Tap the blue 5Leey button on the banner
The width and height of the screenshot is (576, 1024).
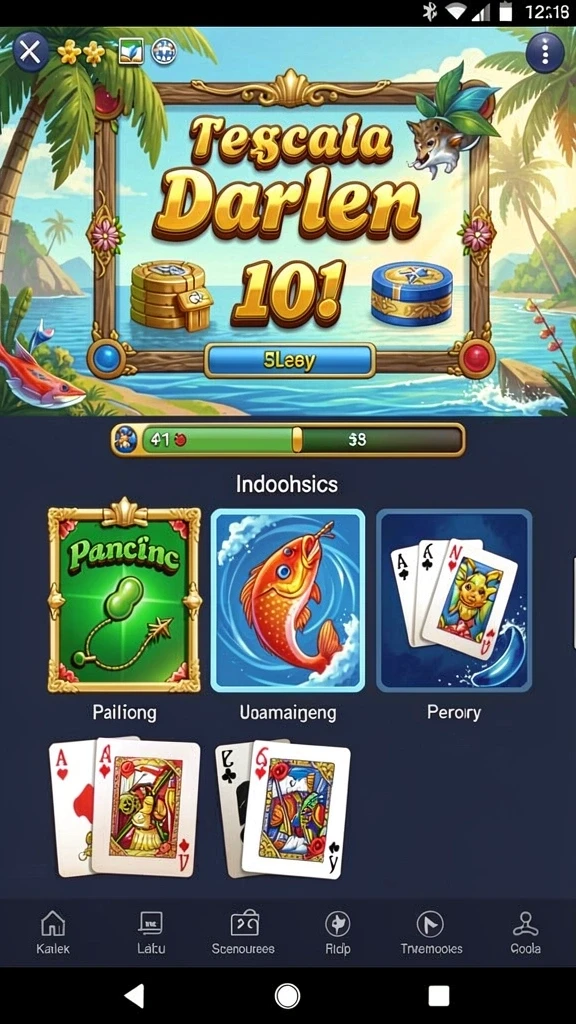[289, 360]
